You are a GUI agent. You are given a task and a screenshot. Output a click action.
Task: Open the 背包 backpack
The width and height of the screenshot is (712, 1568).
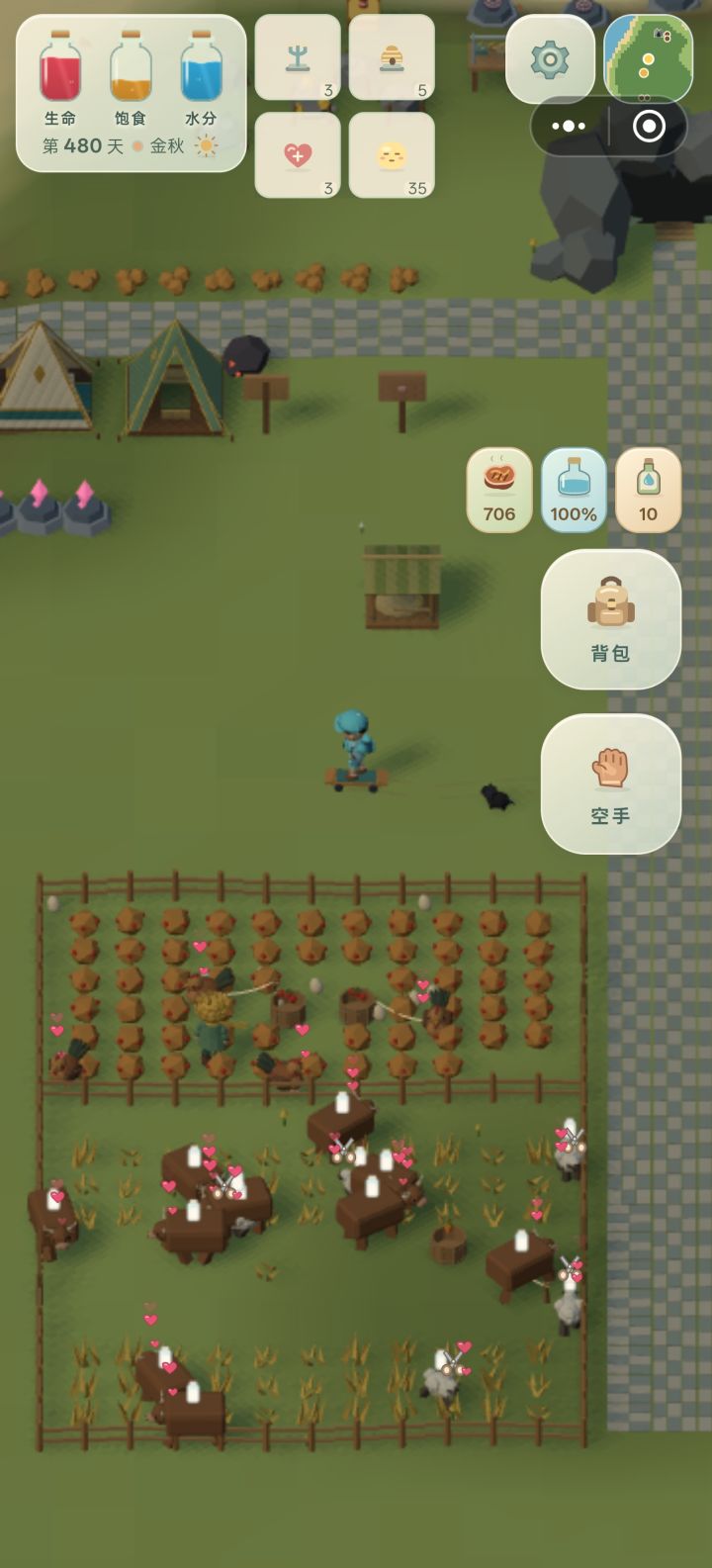(610, 619)
